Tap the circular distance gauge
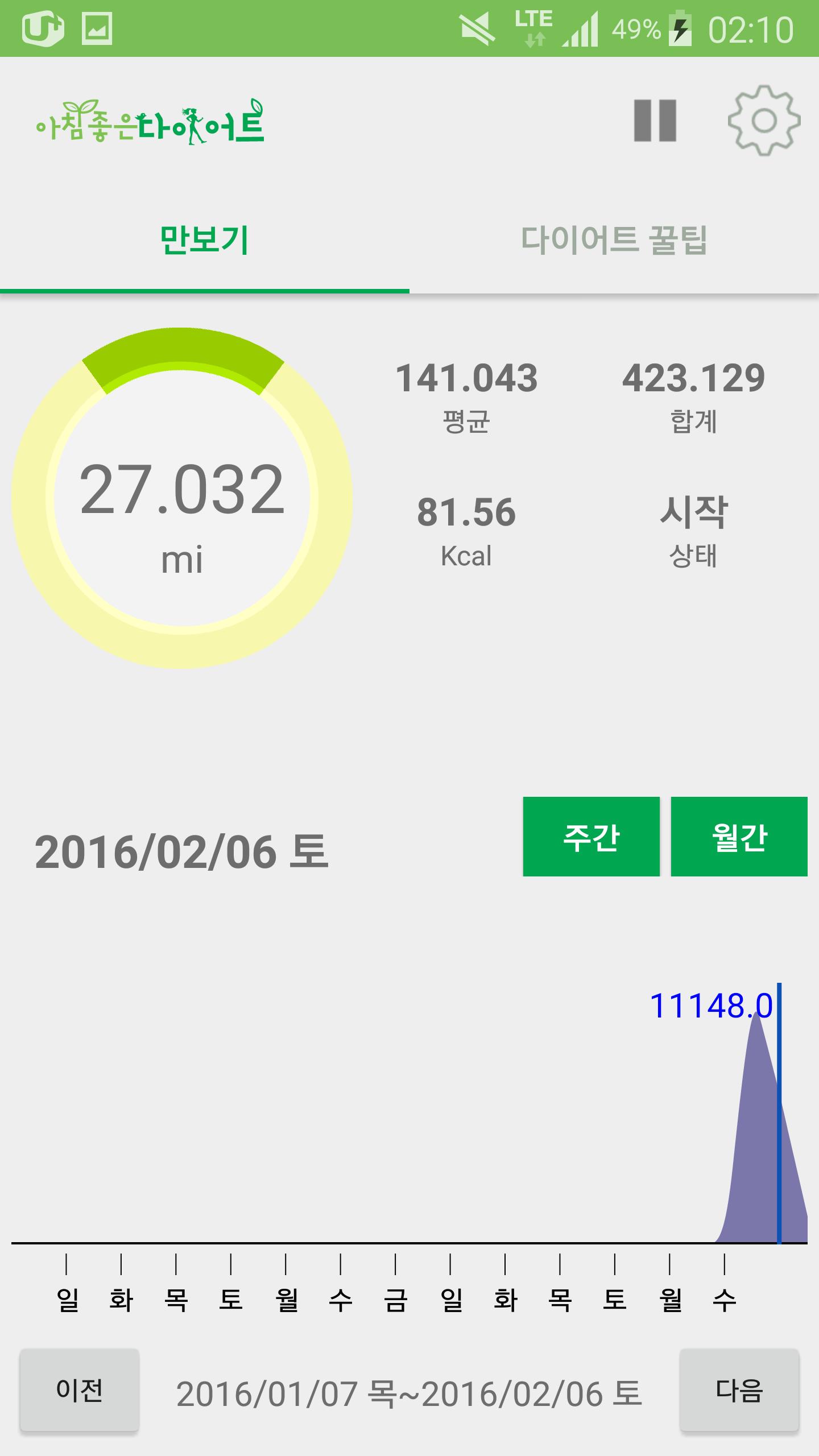This screenshot has height=1456, width=819. tap(182, 498)
